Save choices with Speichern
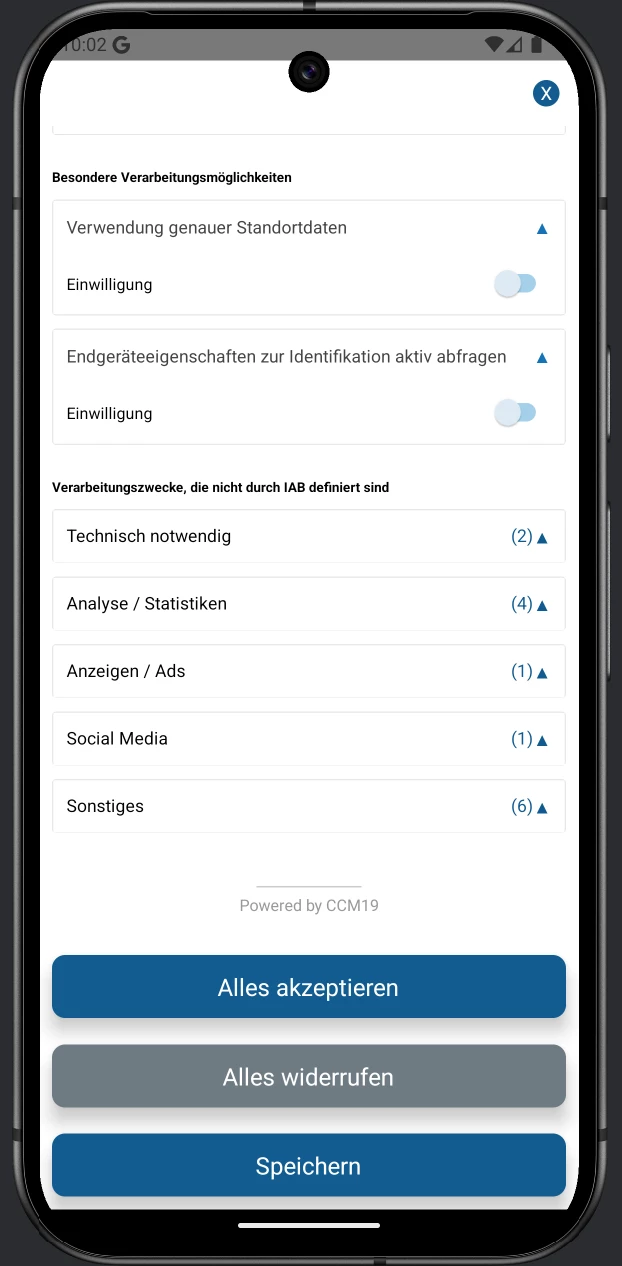Screen dimensions: 622x1266 pos(308,1165)
